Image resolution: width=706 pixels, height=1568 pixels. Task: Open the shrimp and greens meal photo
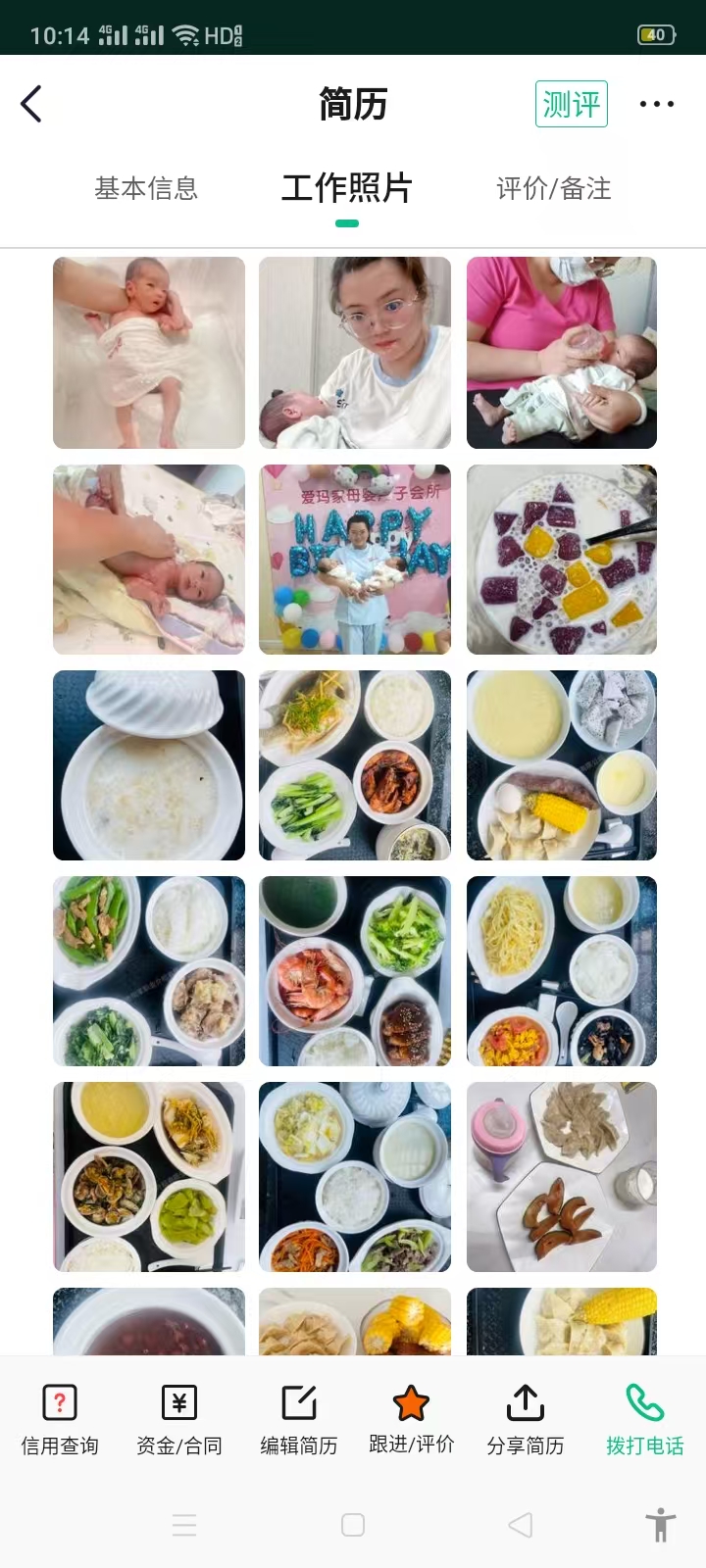(x=355, y=971)
